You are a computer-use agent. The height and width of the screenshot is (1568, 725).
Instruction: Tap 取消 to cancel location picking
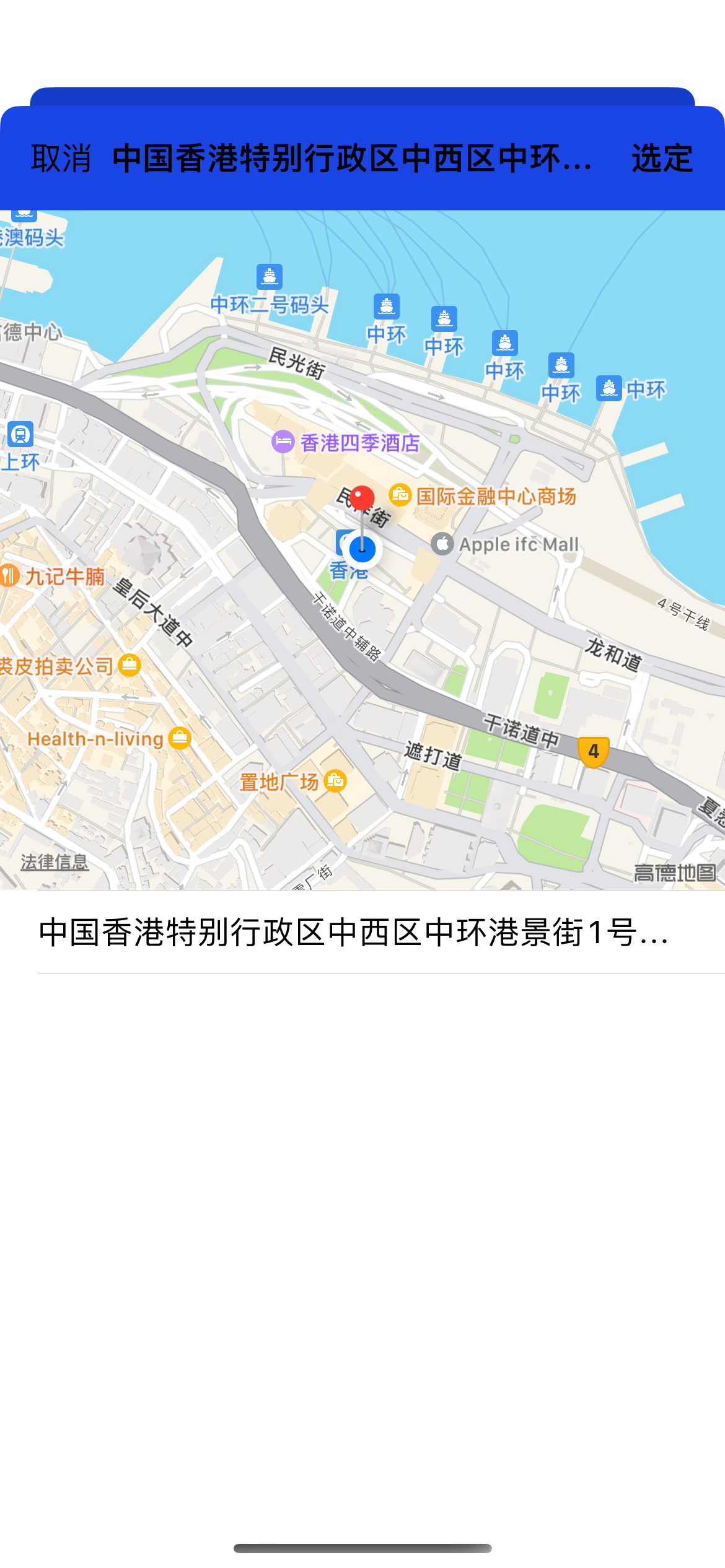pos(61,159)
